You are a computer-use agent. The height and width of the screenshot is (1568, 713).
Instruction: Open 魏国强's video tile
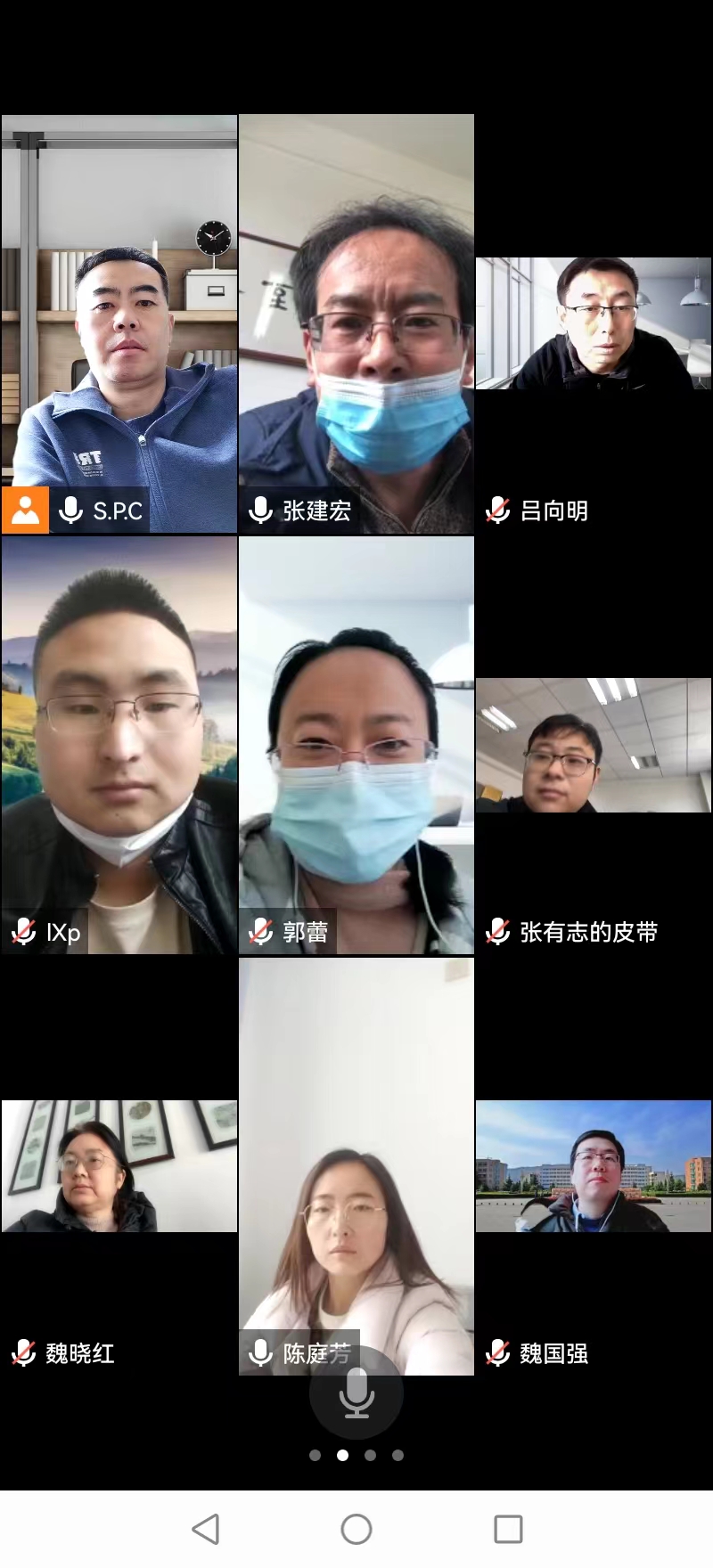pyautogui.click(x=594, y=1166)
